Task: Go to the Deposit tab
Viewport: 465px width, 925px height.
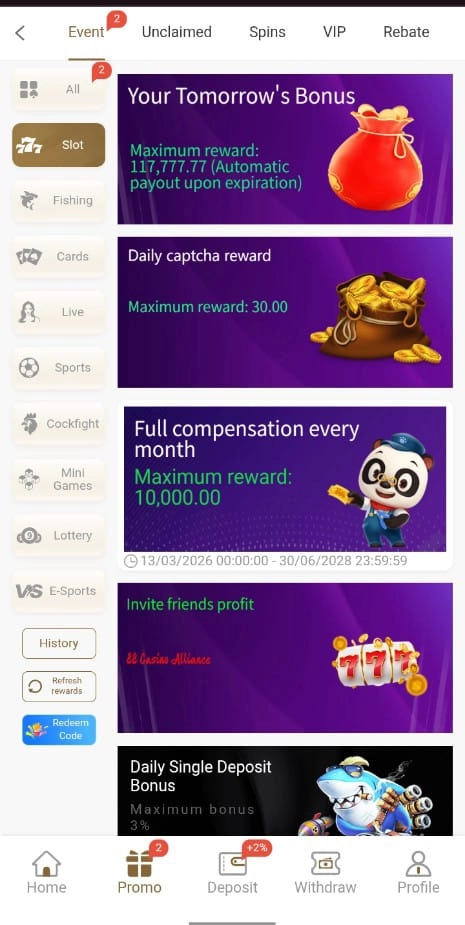Action: (x=232, y=872)
